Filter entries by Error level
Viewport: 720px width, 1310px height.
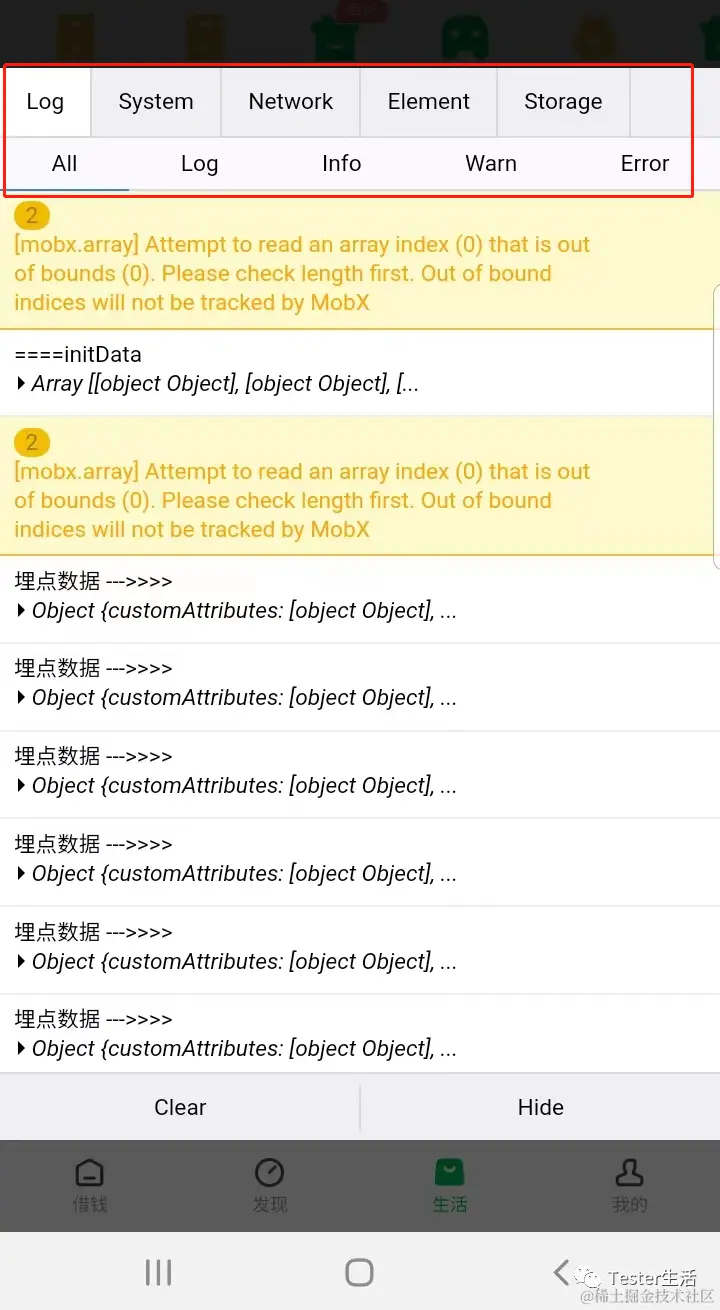pyautogui.click(x=644, y=164)
